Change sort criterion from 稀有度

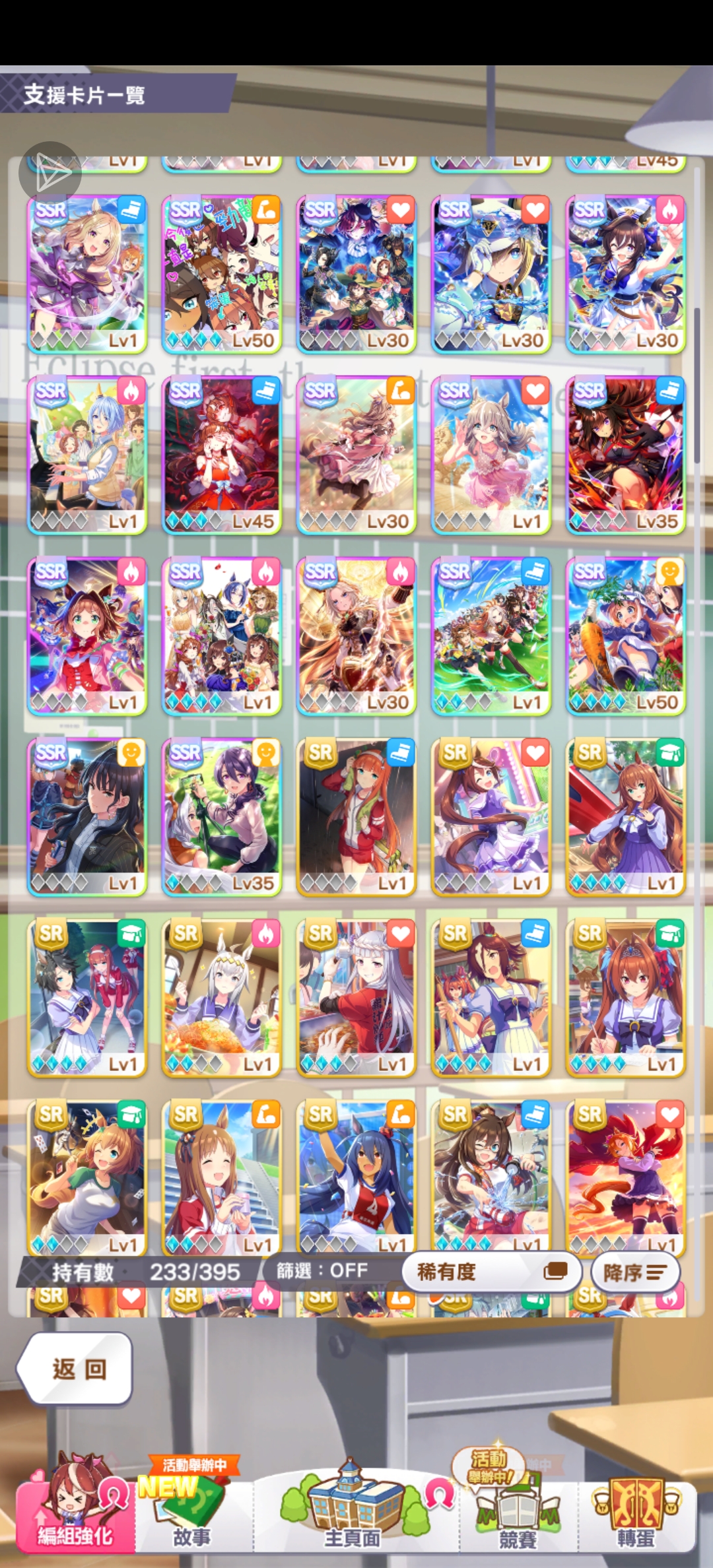[x=491, y=1272]
